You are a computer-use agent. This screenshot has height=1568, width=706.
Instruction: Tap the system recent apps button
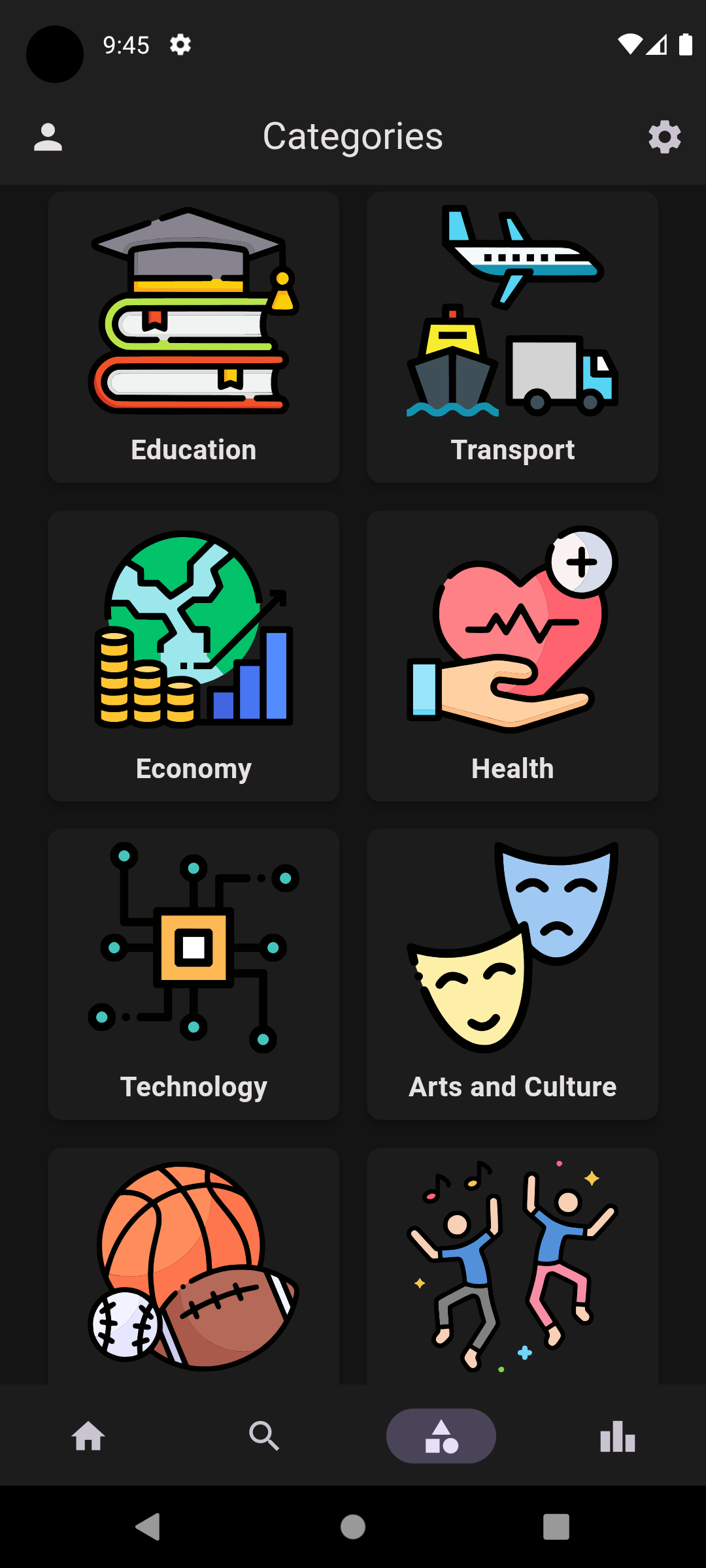556,1527
